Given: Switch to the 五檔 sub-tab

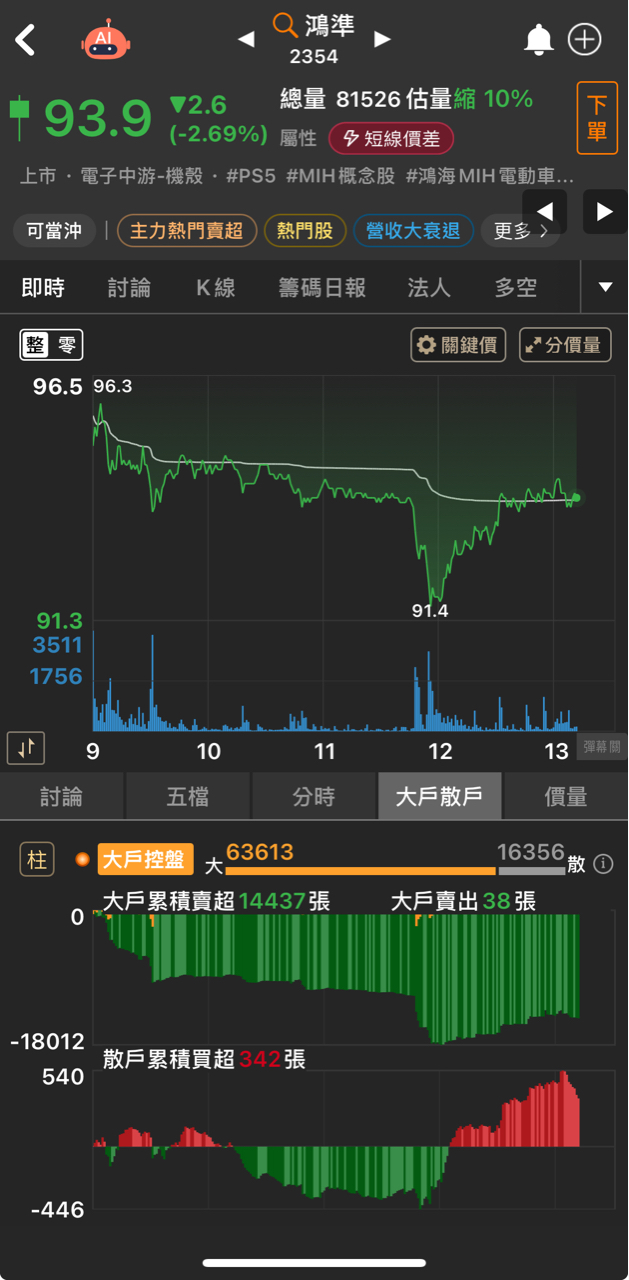Looking at the screenshot, I should (188, 797).
